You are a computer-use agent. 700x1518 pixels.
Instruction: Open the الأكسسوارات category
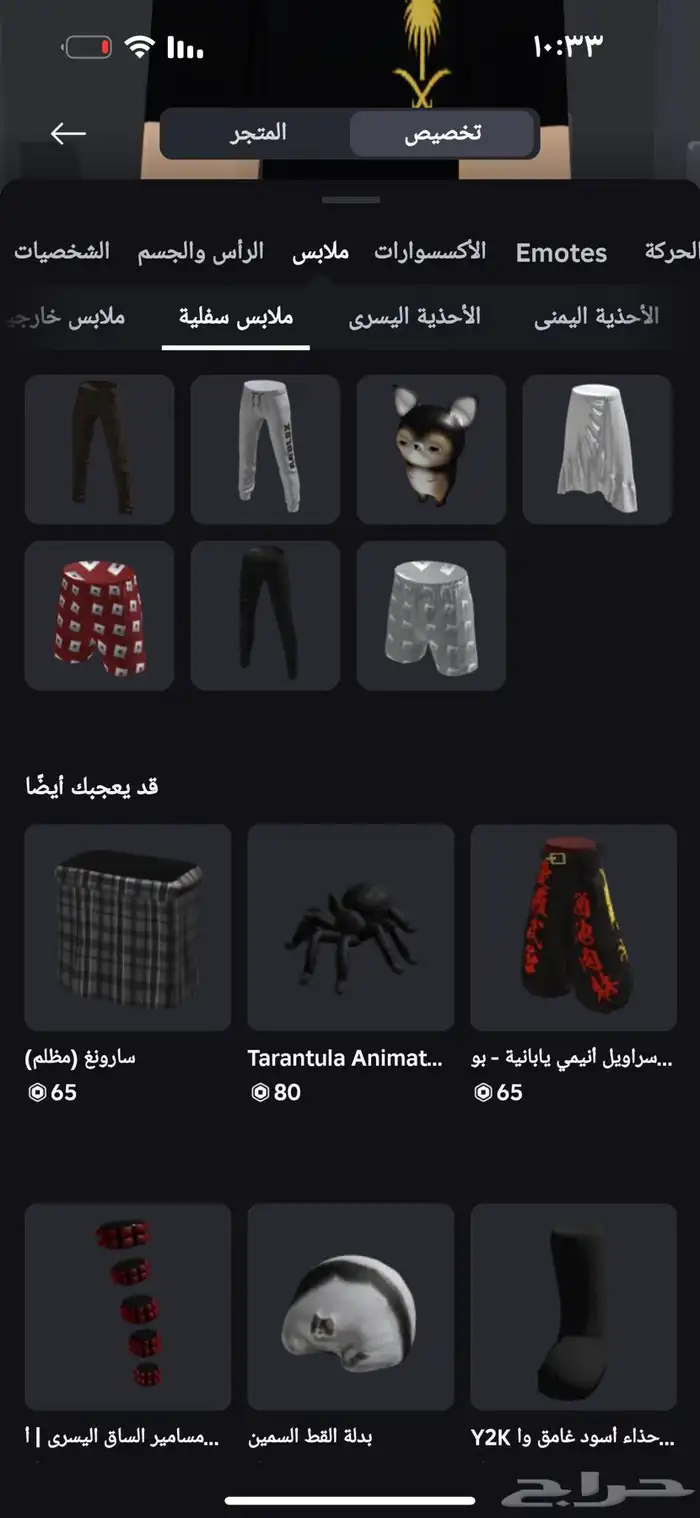click(430, 252)
